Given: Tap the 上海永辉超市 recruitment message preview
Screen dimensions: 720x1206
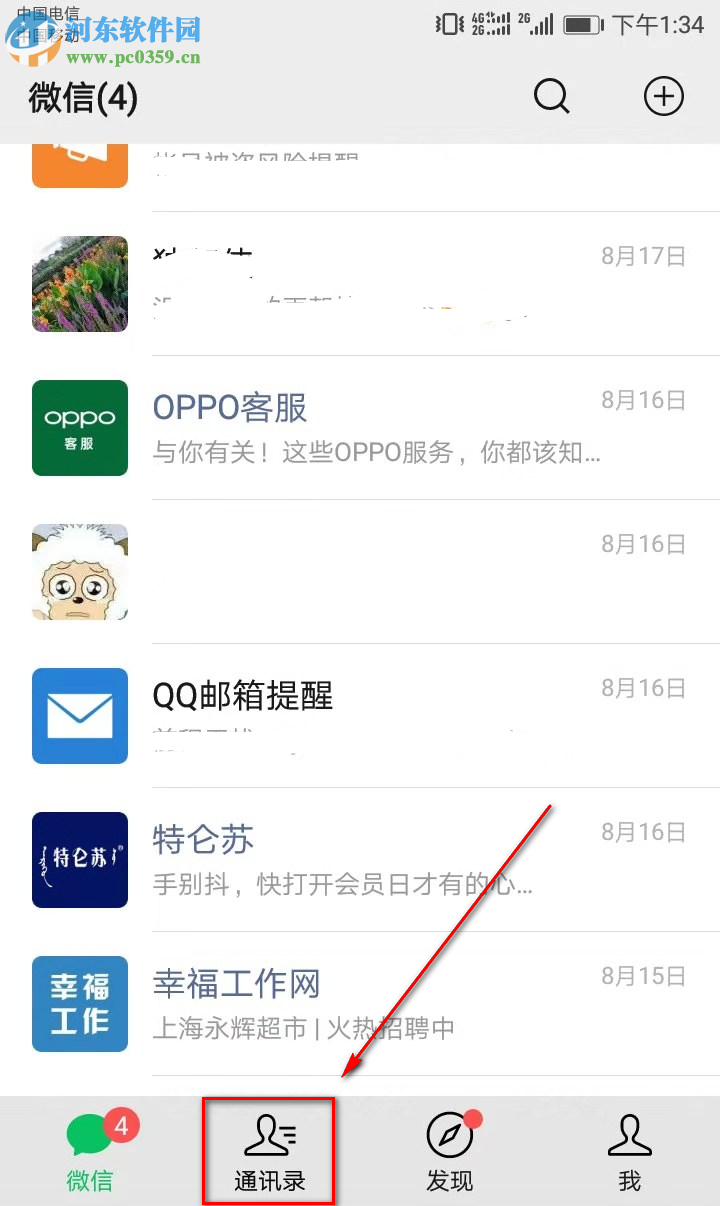Looking at the screenshot, I should (300, 1027).
